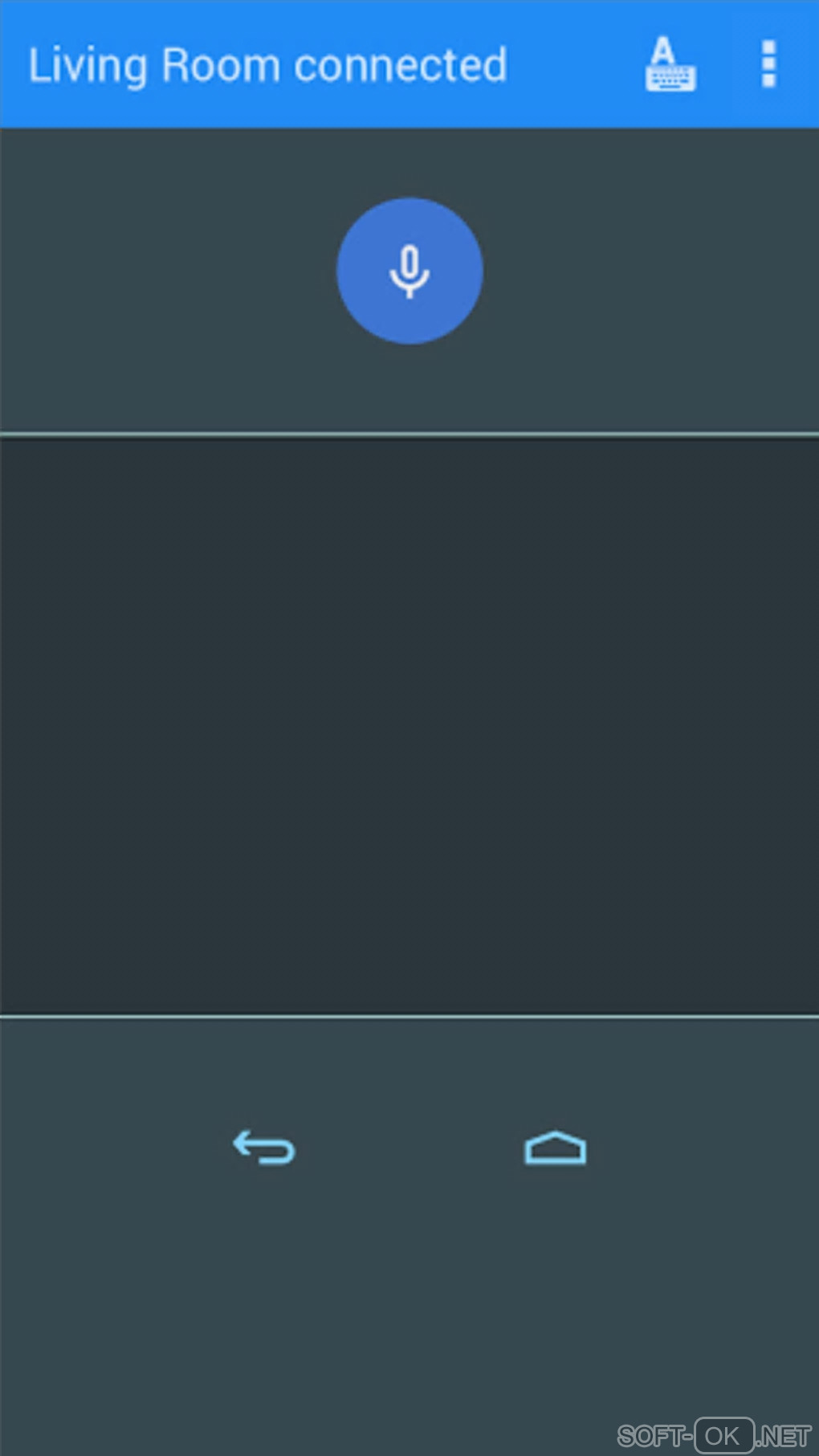Start voice search with the microphone
The width and height of the screenshot is (819, 1456).
pos(409,271)
